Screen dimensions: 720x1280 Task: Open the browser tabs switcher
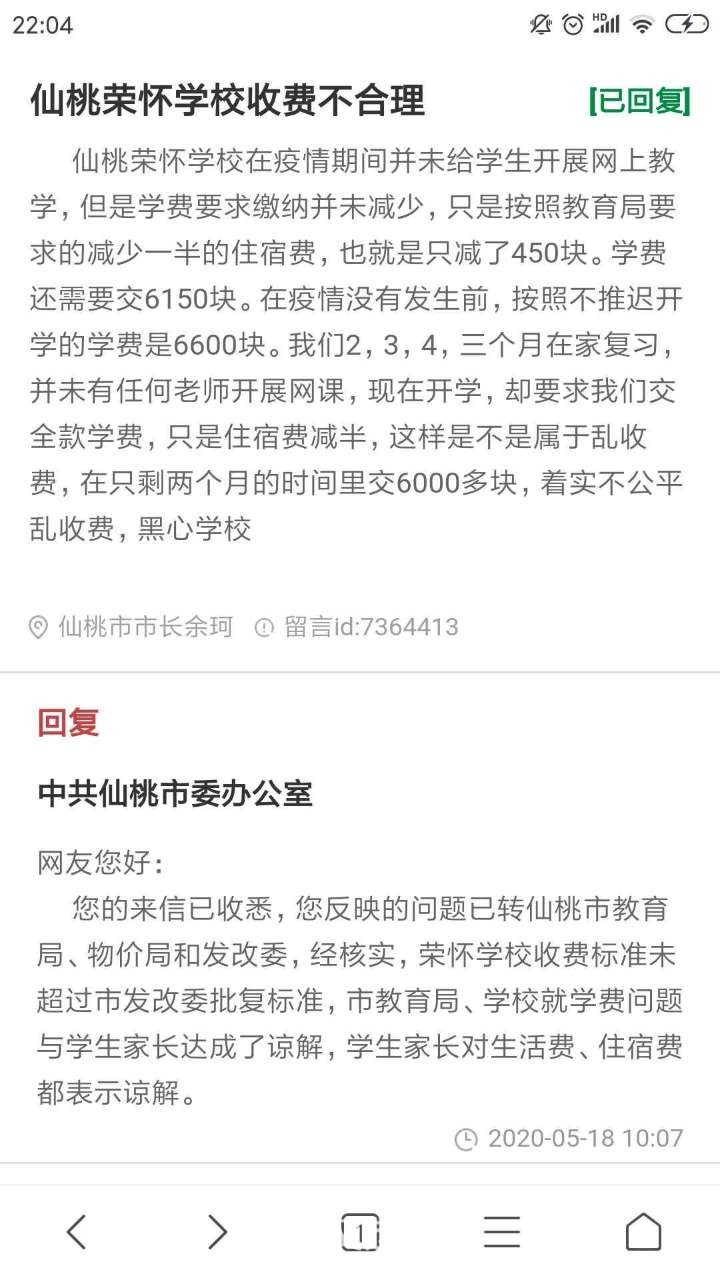coord(360,1231)
